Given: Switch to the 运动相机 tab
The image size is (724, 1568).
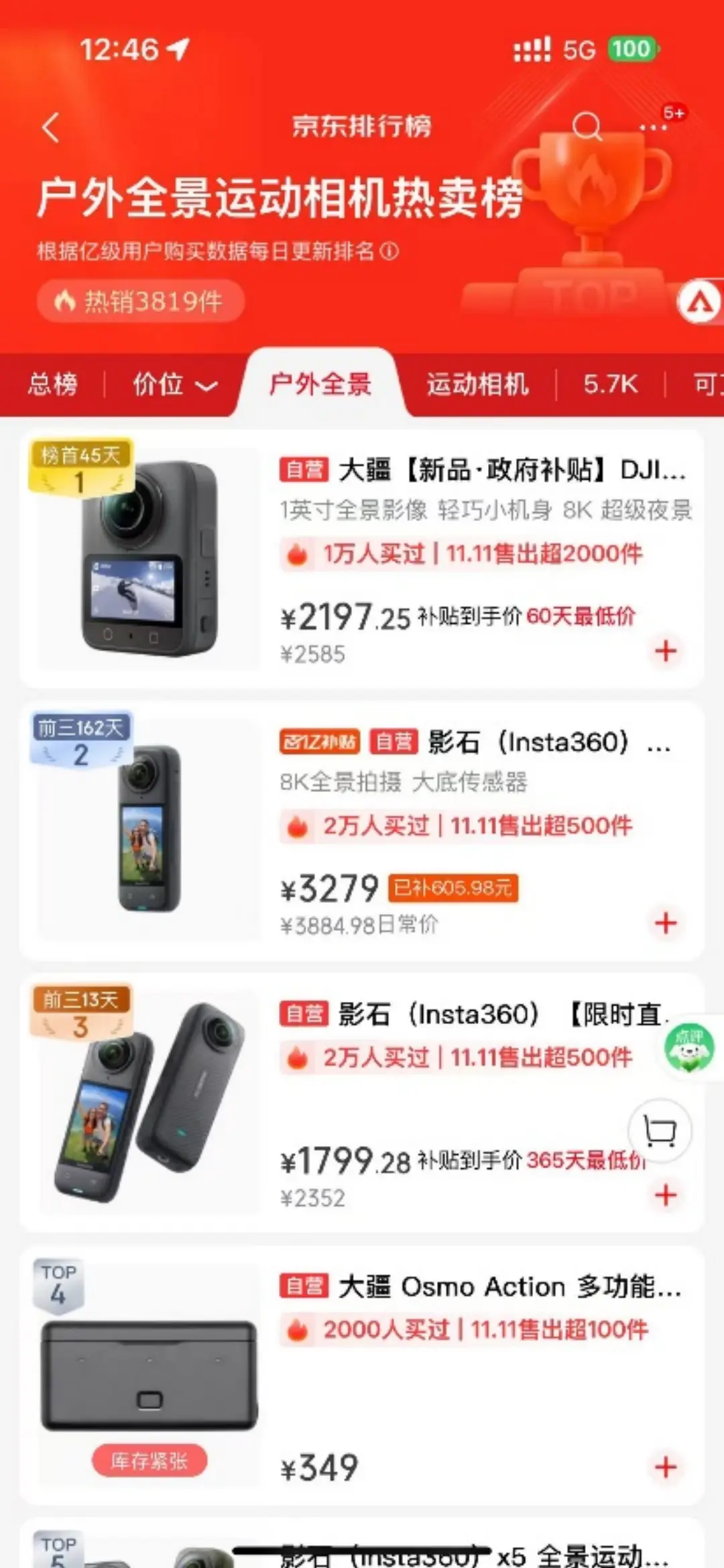Looking at the screenshot, I should [477, 384].
